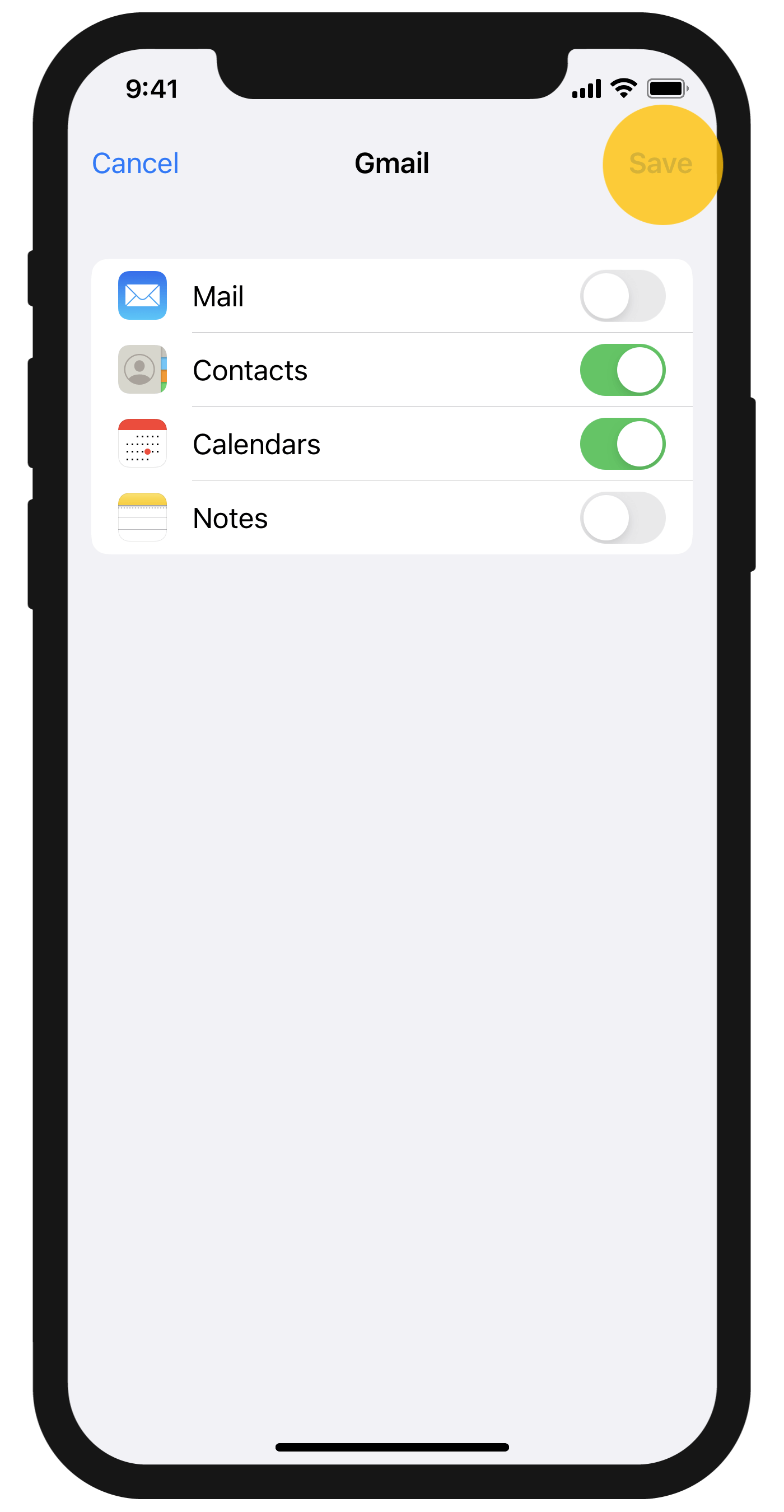Disable the Calendars switch
The width and height of the screenshot is (784, 1512).
[623, 444]
